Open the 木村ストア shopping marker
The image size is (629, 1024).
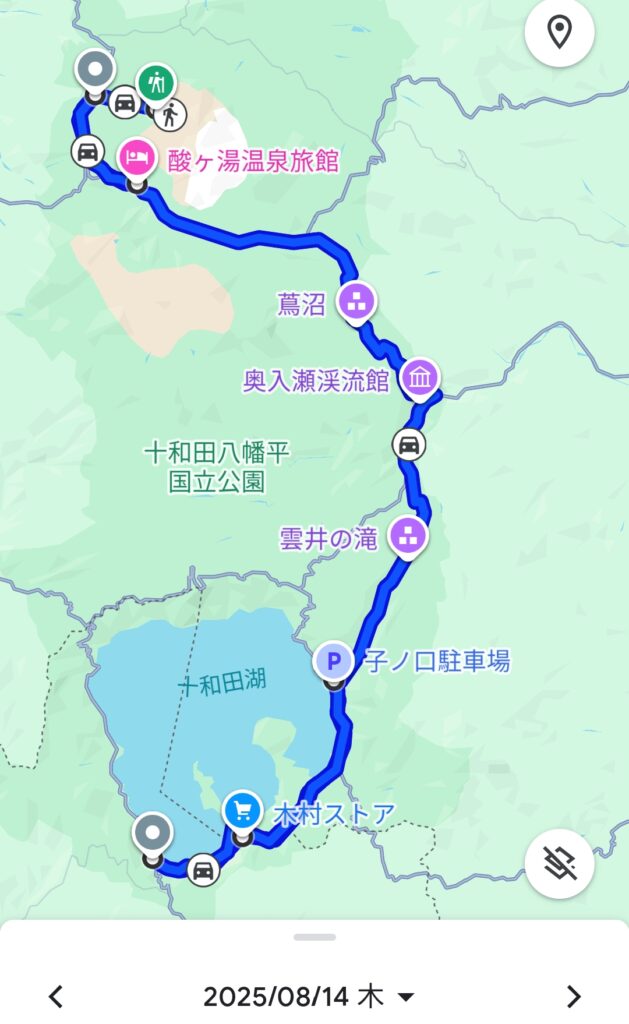click(x=242, y=809)
